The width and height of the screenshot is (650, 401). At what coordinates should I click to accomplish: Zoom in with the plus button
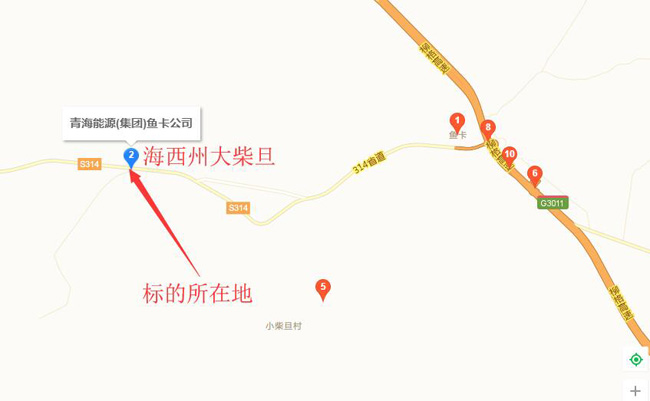click(x=636, y=391)
